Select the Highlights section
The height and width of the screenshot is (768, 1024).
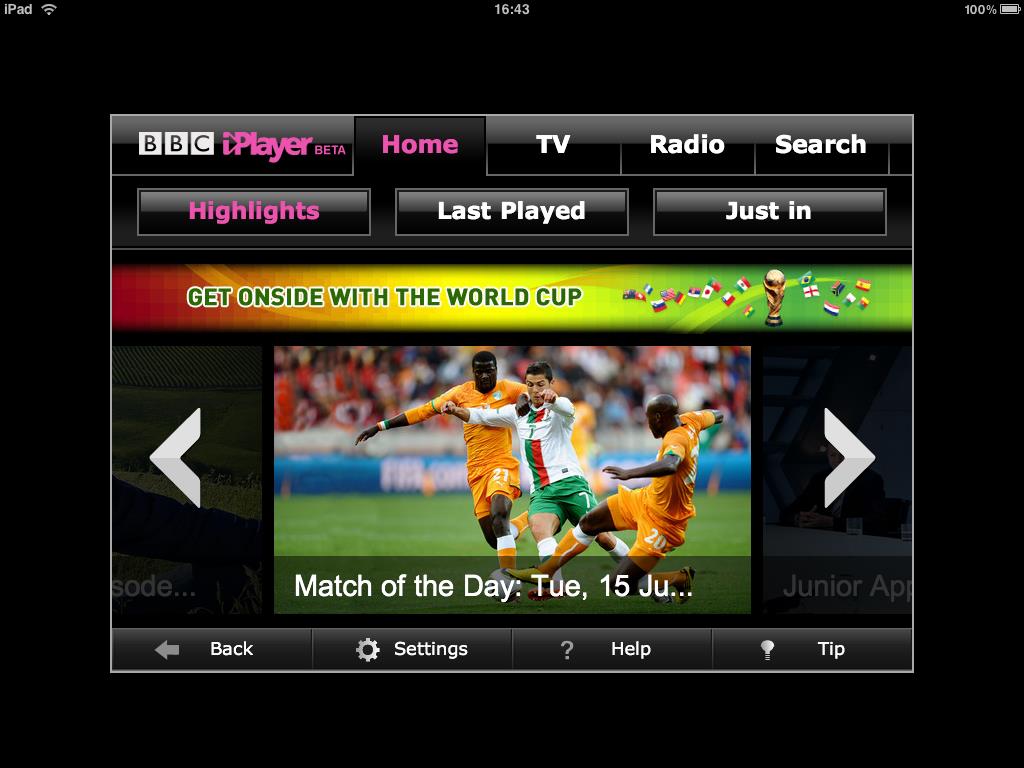coord(254,212)
